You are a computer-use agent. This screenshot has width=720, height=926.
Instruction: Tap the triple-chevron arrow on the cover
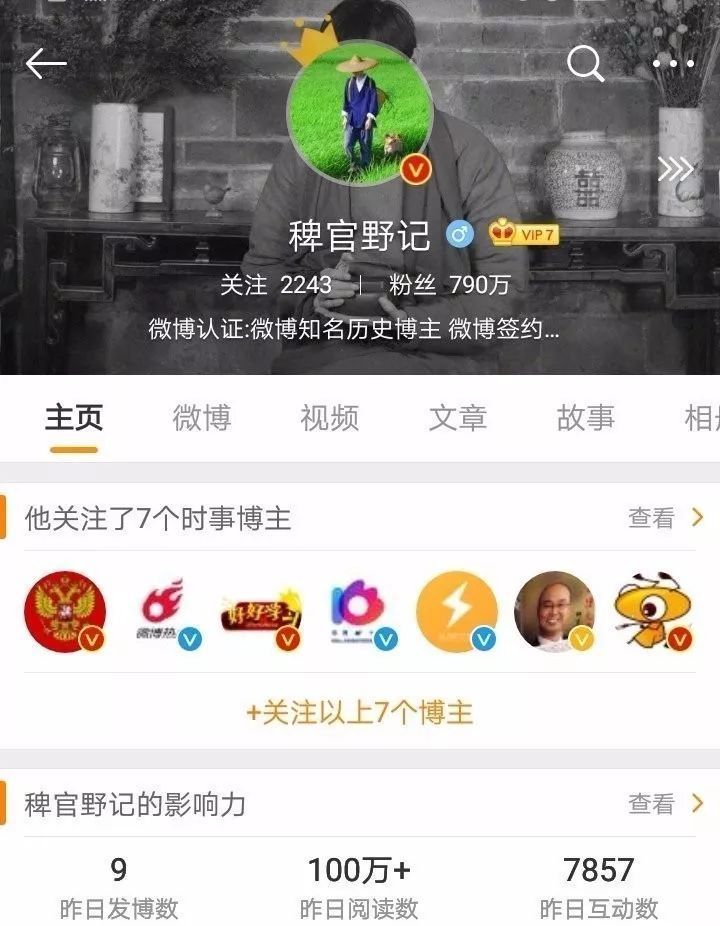(x=675, y=170)
